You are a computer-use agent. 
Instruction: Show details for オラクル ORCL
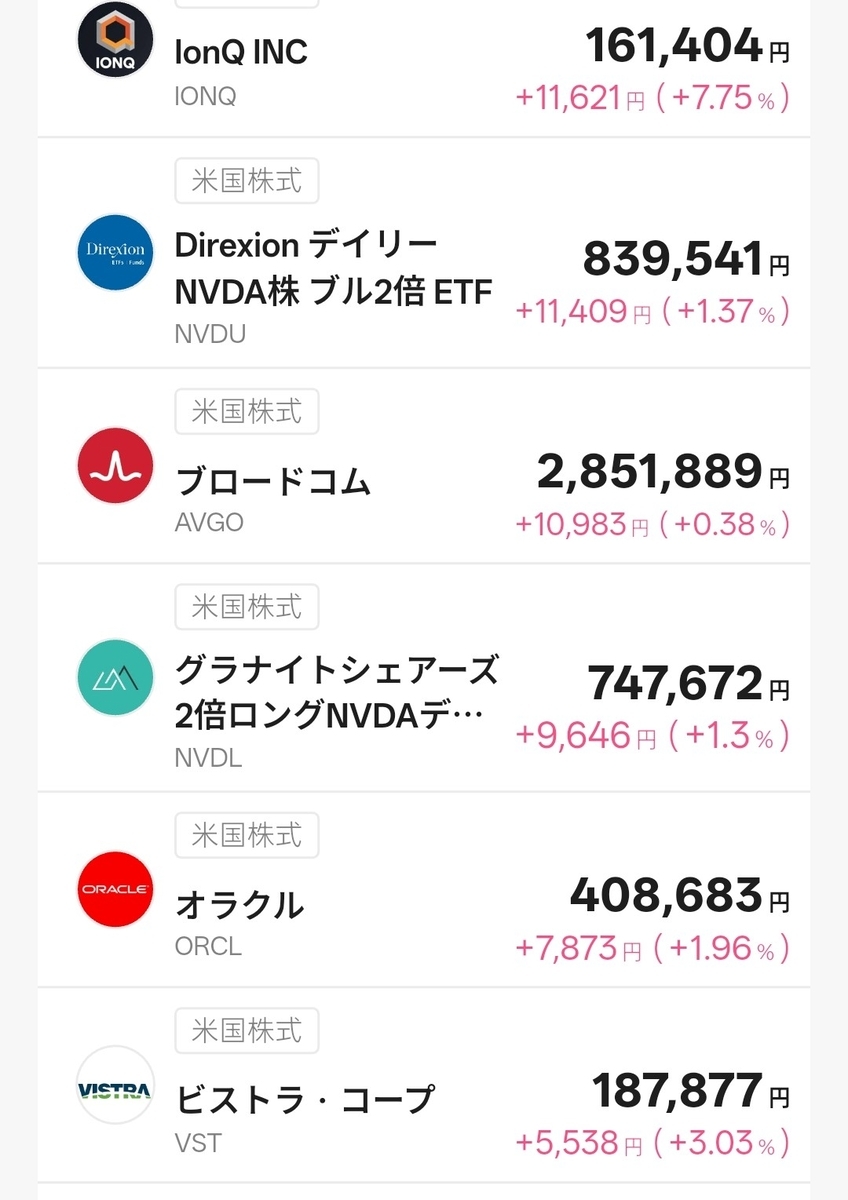(x=422, y=903)
